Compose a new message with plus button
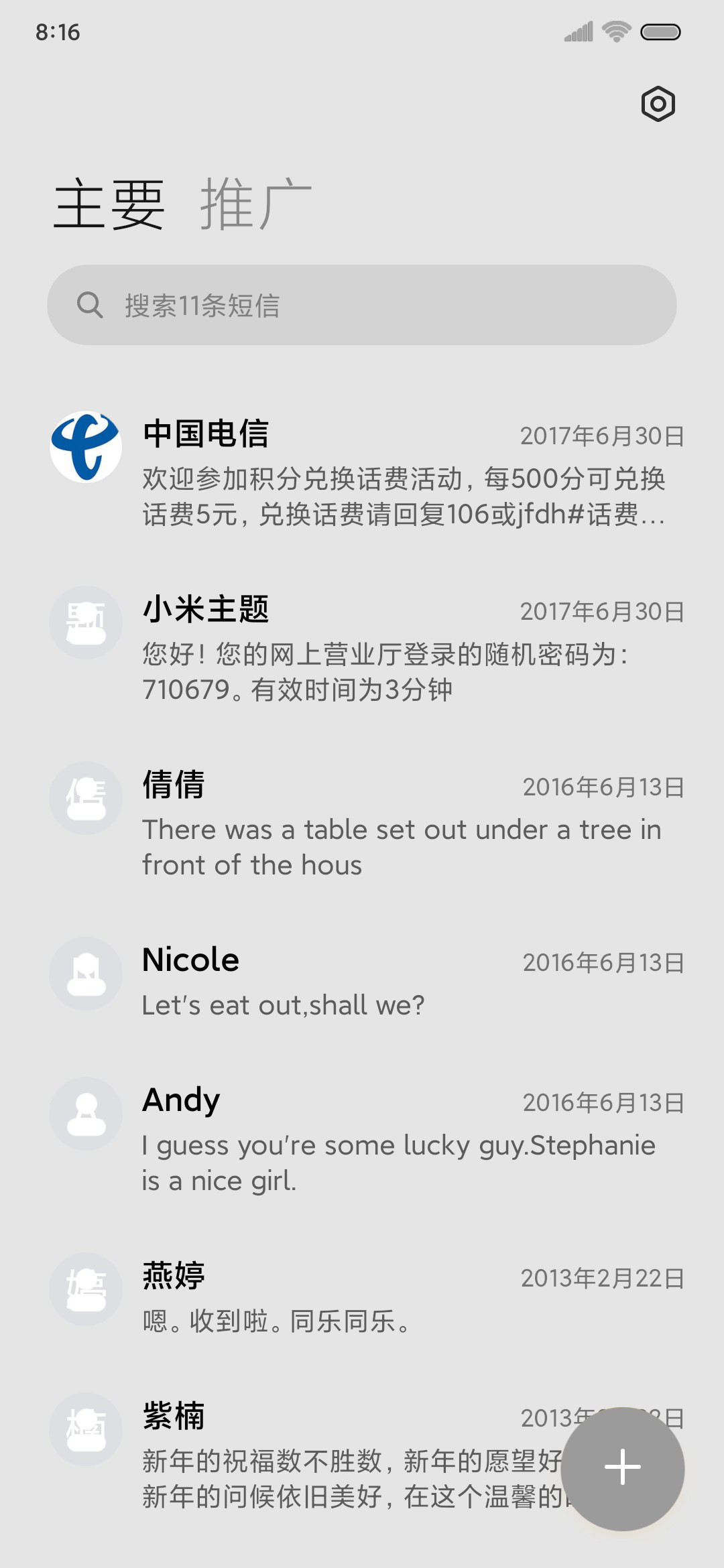 pyautogui.click(x=623, y=1469)
